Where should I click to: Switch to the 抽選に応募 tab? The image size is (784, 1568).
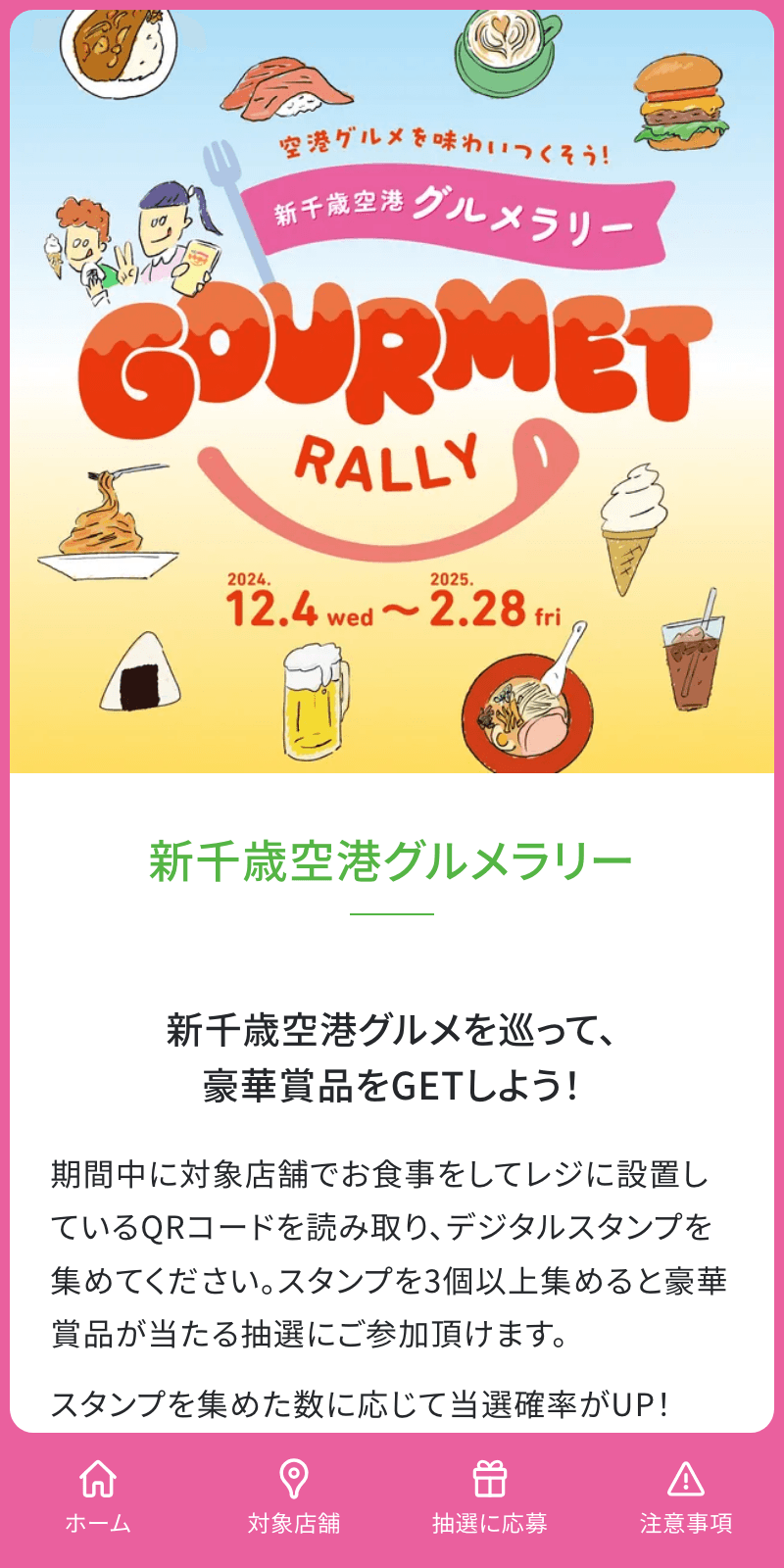[x=490, y=1497]
